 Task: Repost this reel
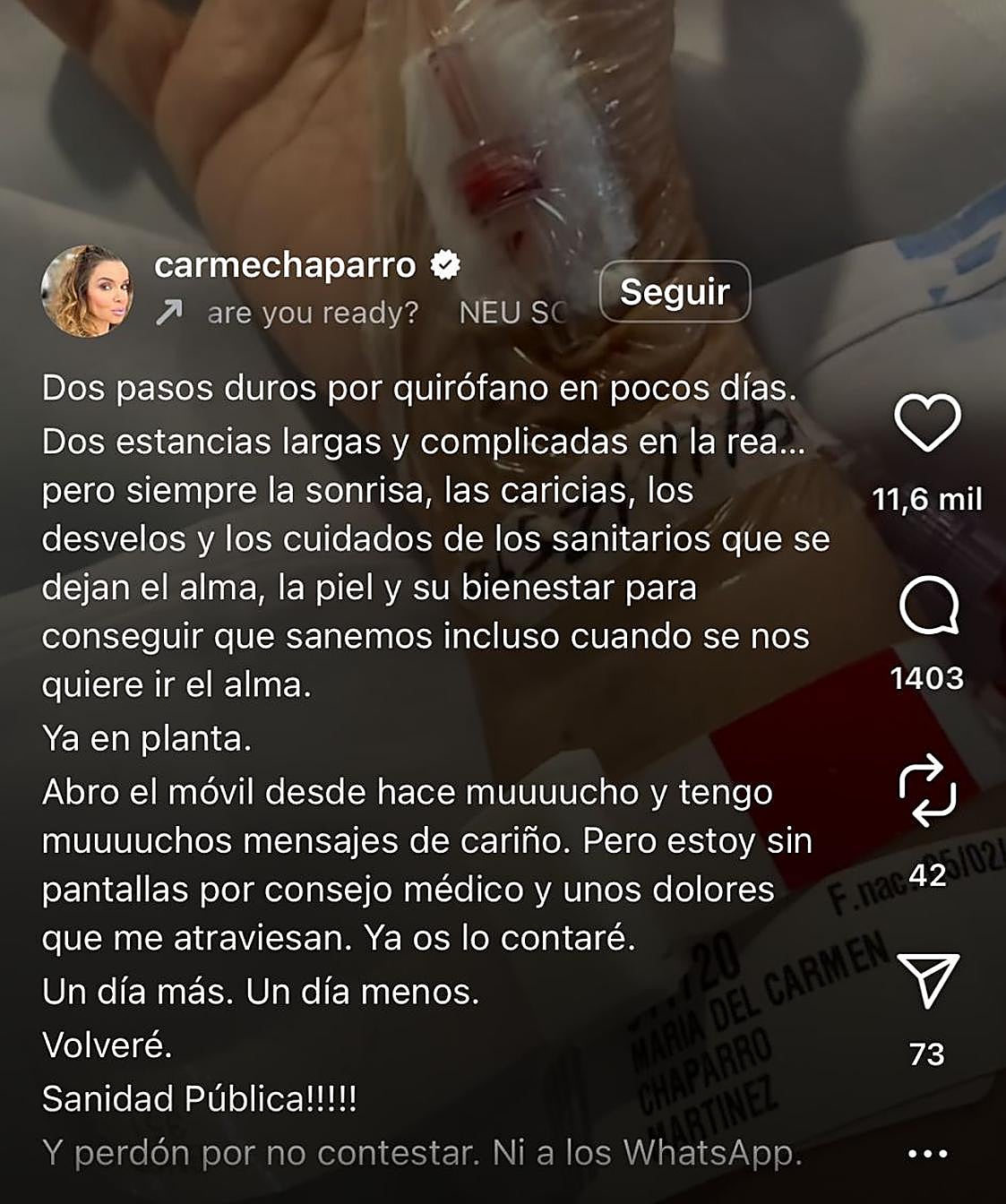point(927,790)
